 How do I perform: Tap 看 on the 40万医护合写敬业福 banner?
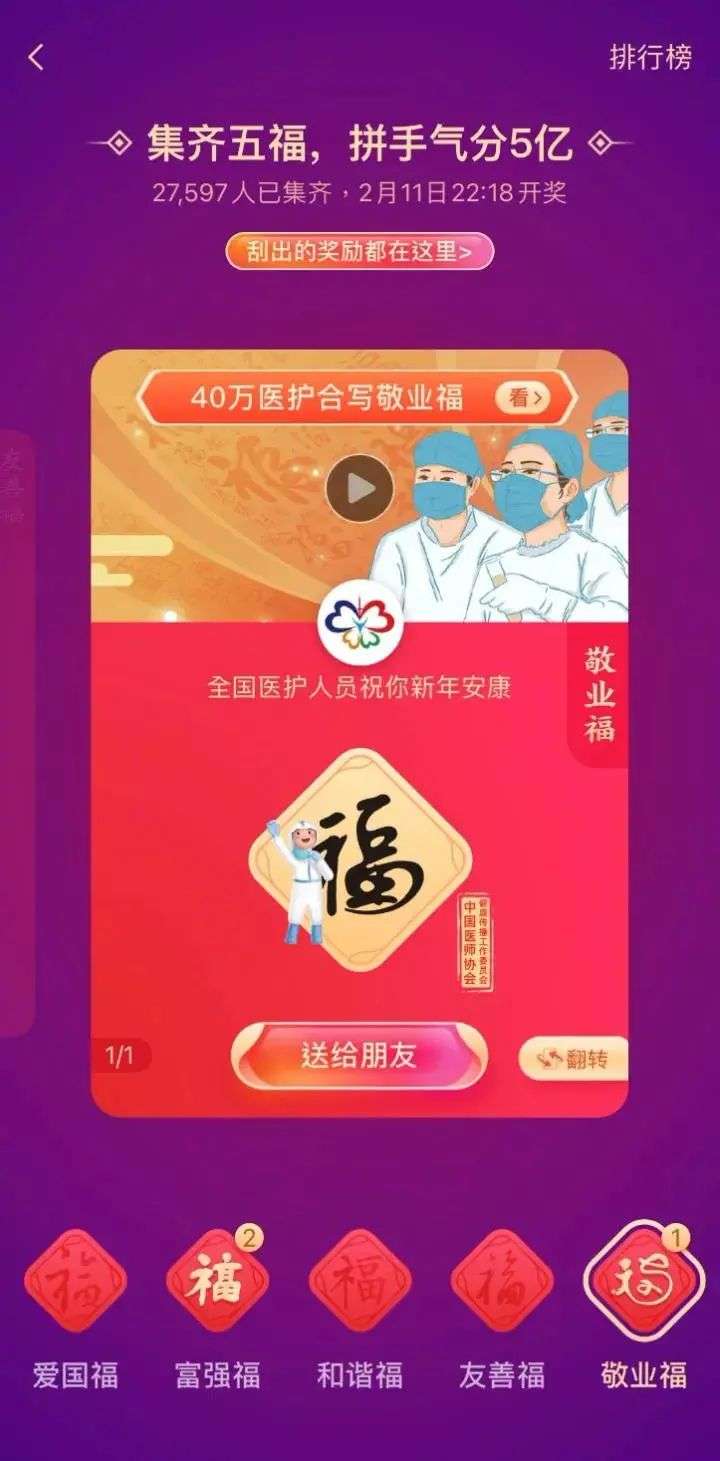pyautogui.click(x=523, y=398)
